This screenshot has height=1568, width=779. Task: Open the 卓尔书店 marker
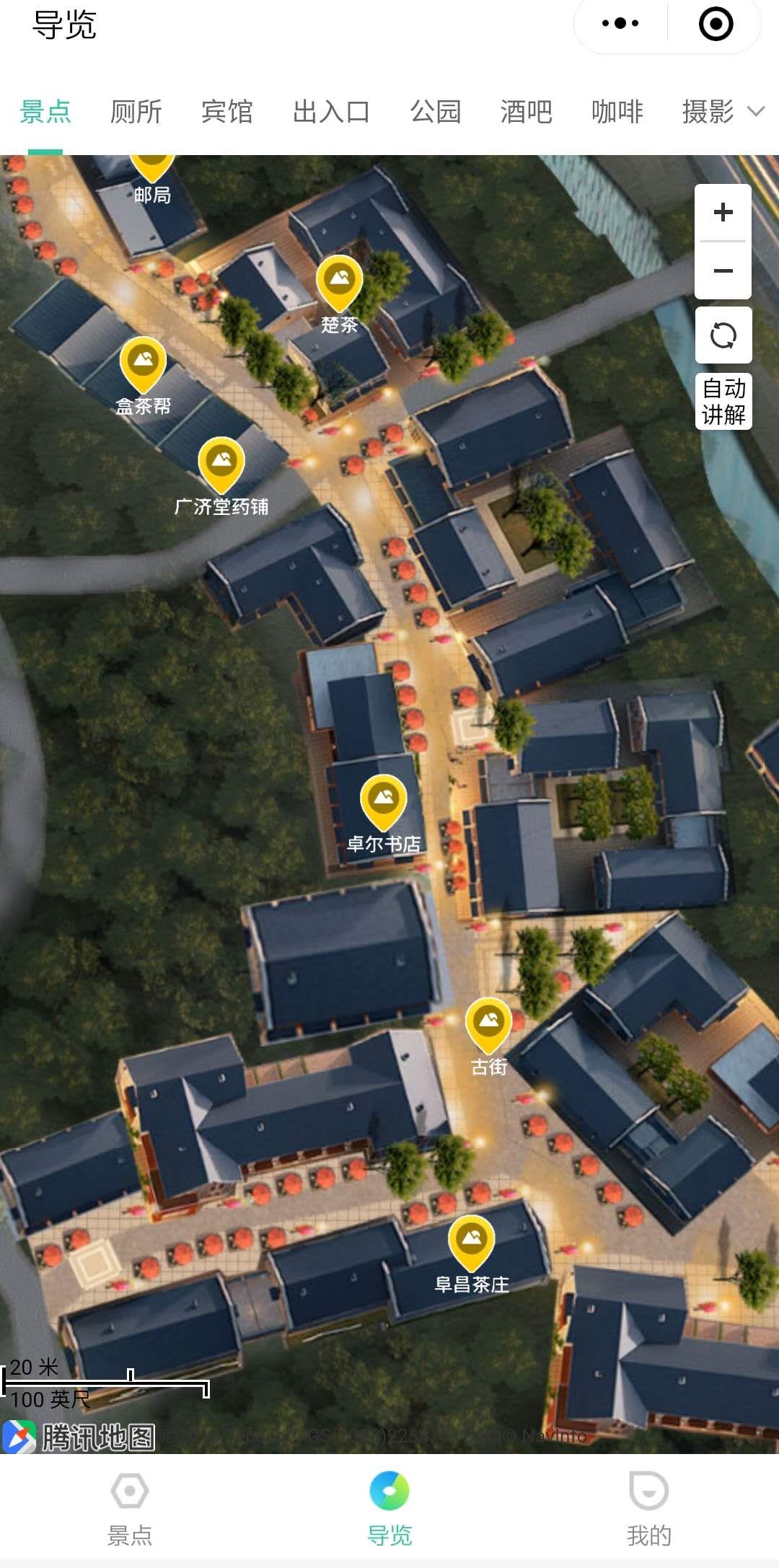point(383,801)
